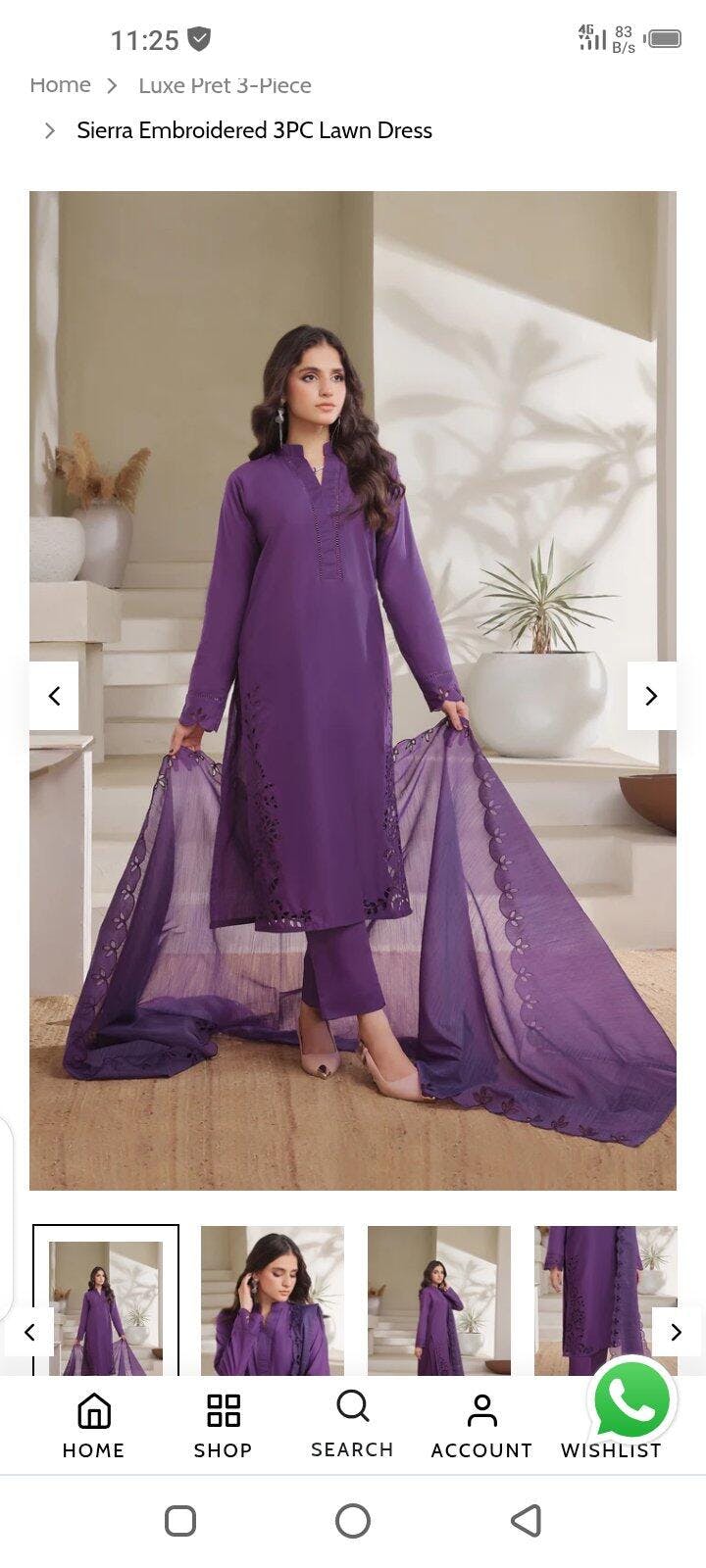Open the Search tab
Image resolution: width=706 pixels, height=1568 pixels.
point(352,1426)
